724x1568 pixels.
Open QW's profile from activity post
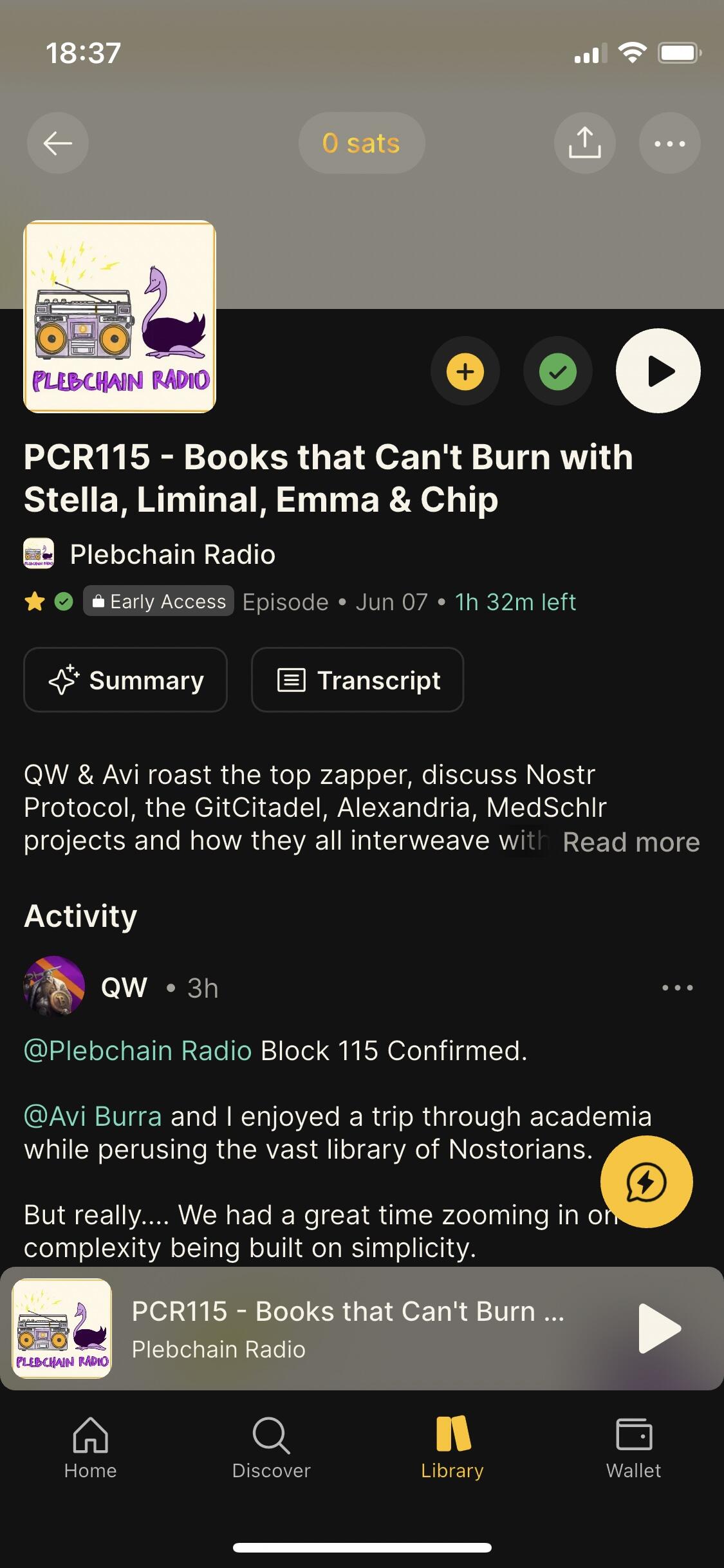(55, 987)
